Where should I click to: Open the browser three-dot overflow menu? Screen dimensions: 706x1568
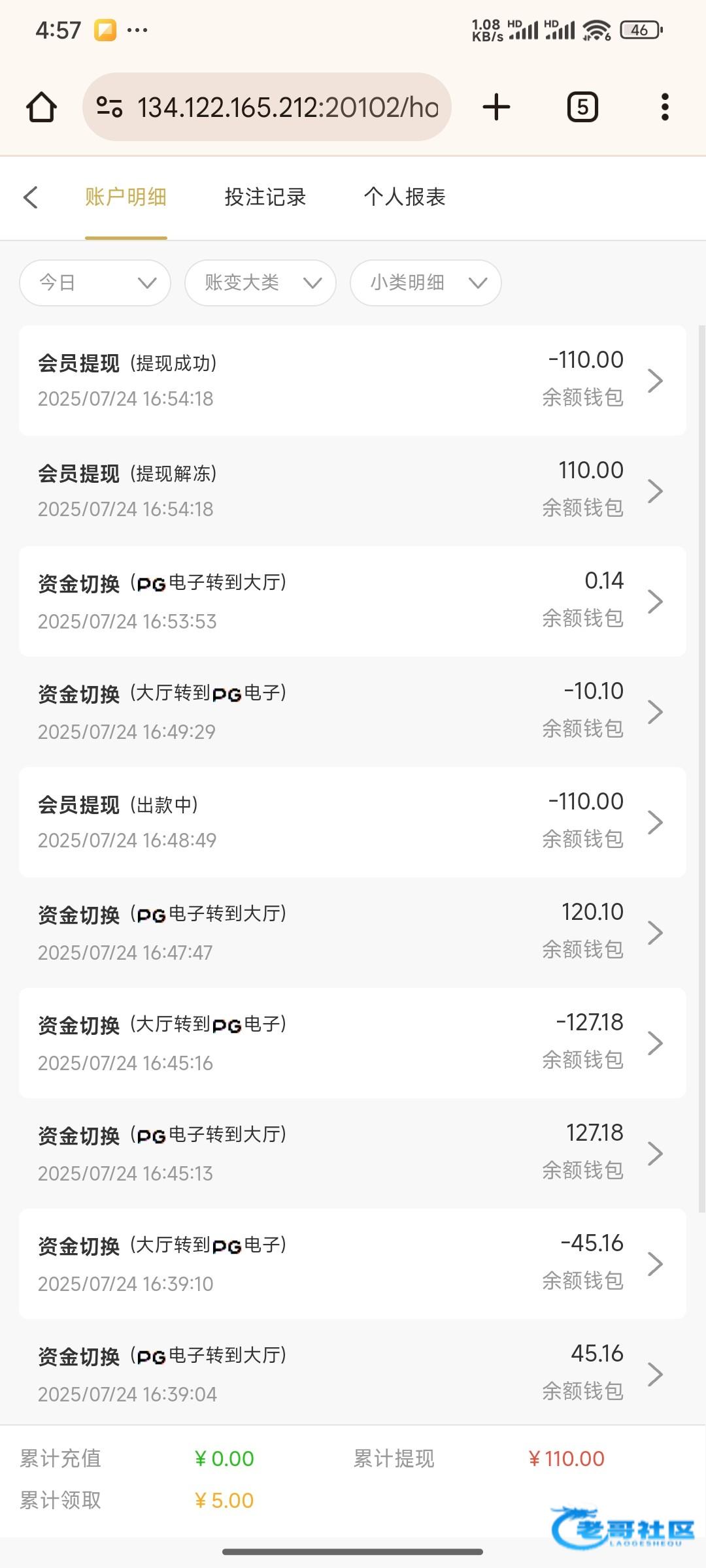tap(665, 106)
